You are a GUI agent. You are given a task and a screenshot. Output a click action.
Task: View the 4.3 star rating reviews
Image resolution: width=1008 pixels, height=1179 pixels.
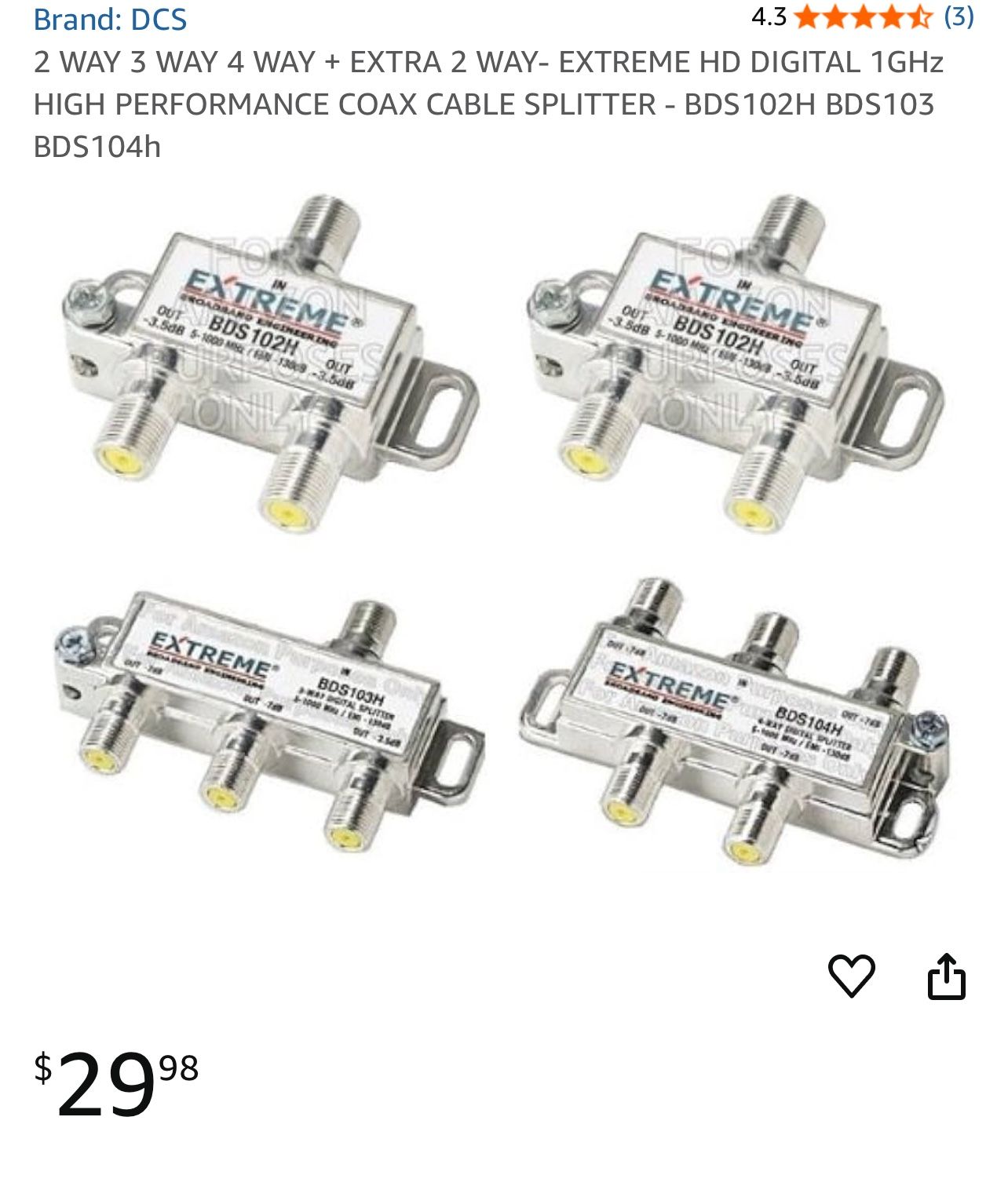pos(862,17)
